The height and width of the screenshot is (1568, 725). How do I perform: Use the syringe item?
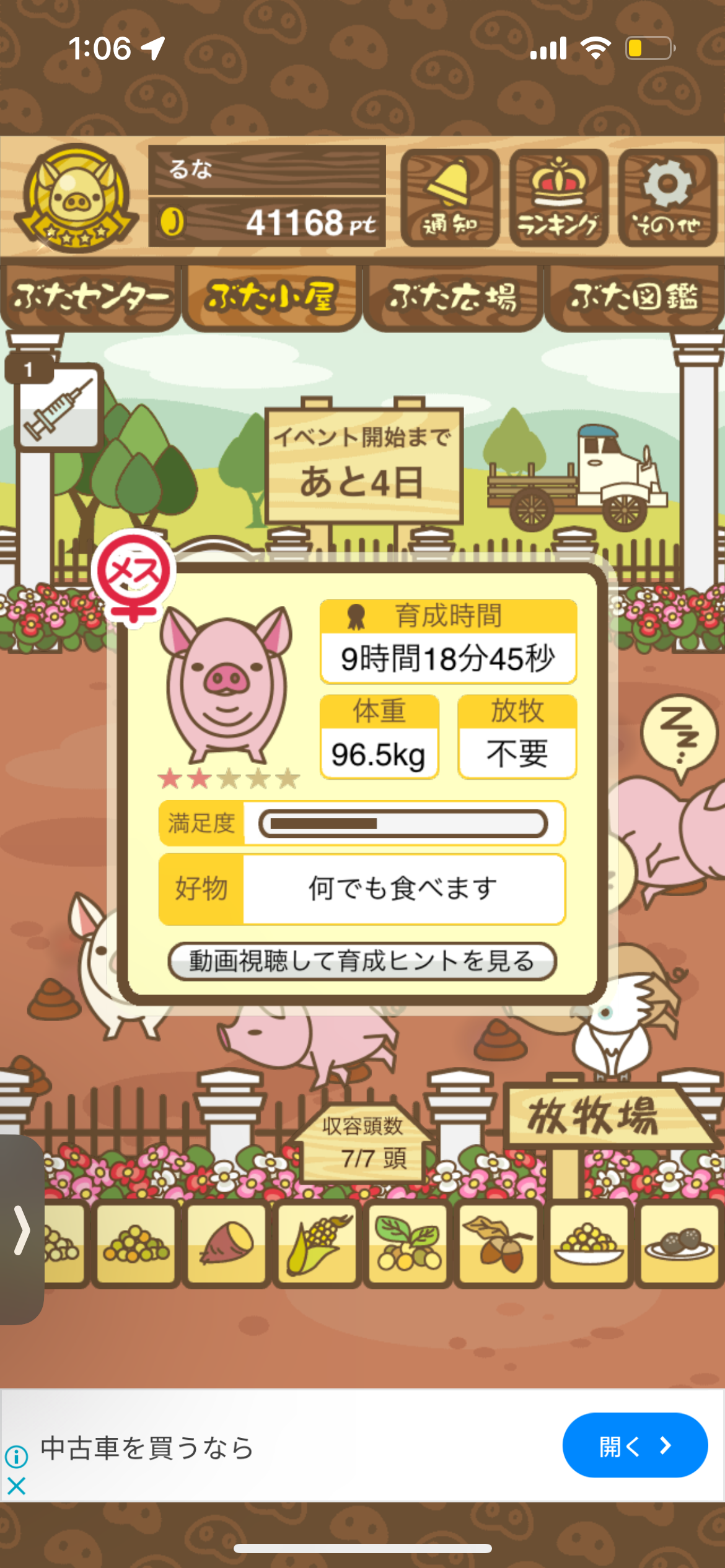[58, 407]
